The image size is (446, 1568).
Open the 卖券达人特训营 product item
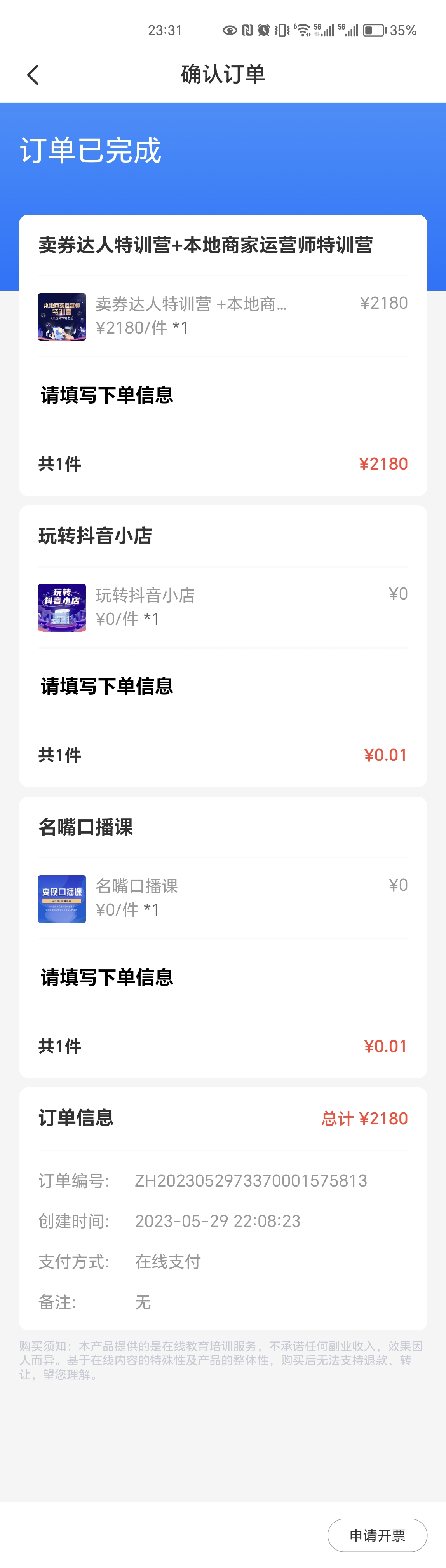(223, 316)
